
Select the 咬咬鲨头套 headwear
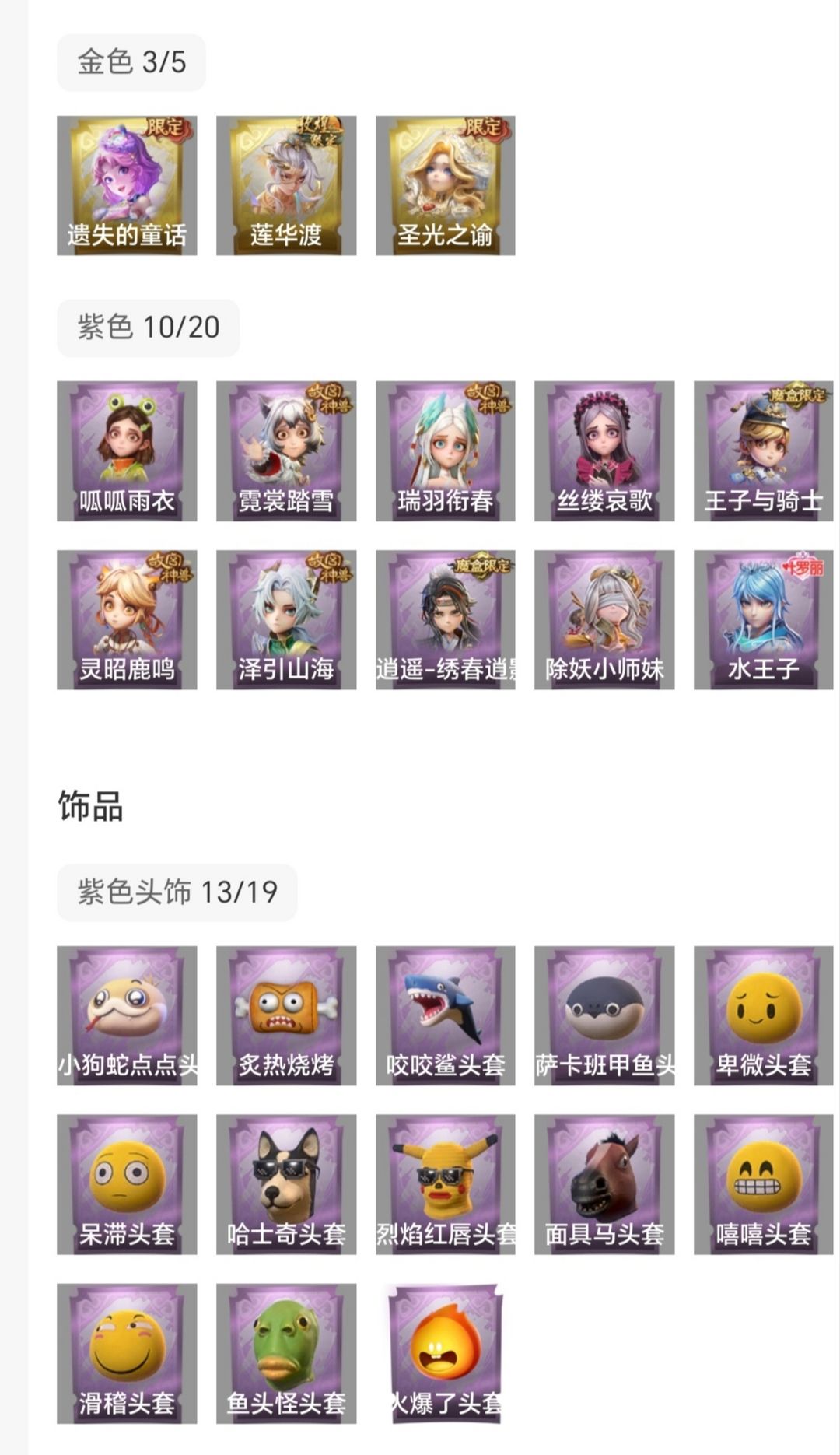(x=445, y=1015)
